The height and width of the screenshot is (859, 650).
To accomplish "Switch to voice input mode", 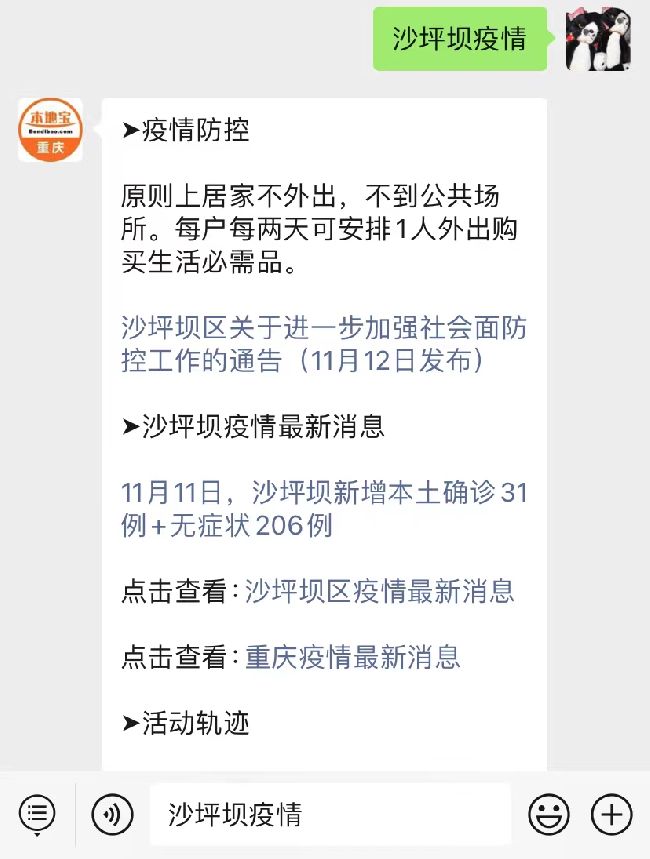I will pyautogui.click(x=112, y=814).
